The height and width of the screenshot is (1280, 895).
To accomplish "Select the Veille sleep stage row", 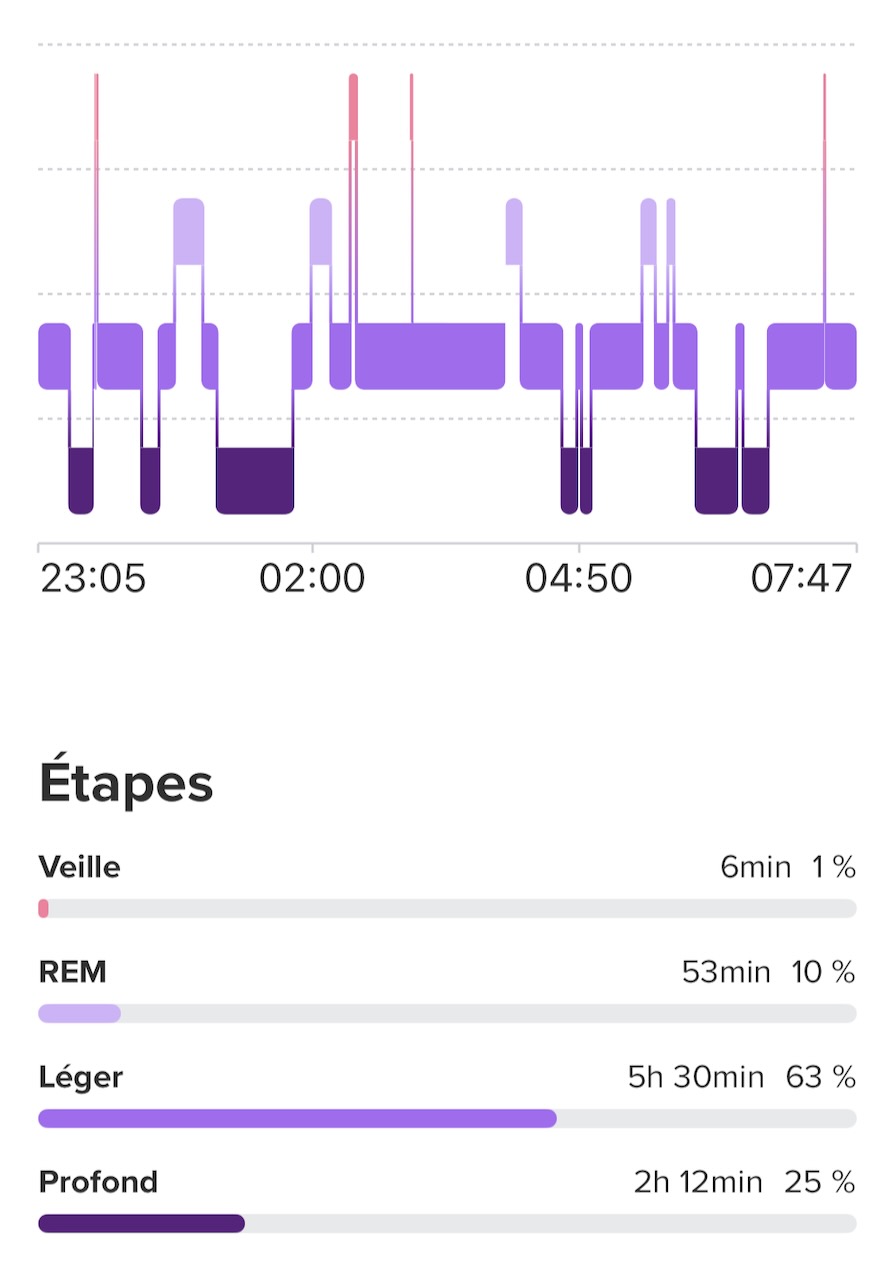I will tap(447, 886).
